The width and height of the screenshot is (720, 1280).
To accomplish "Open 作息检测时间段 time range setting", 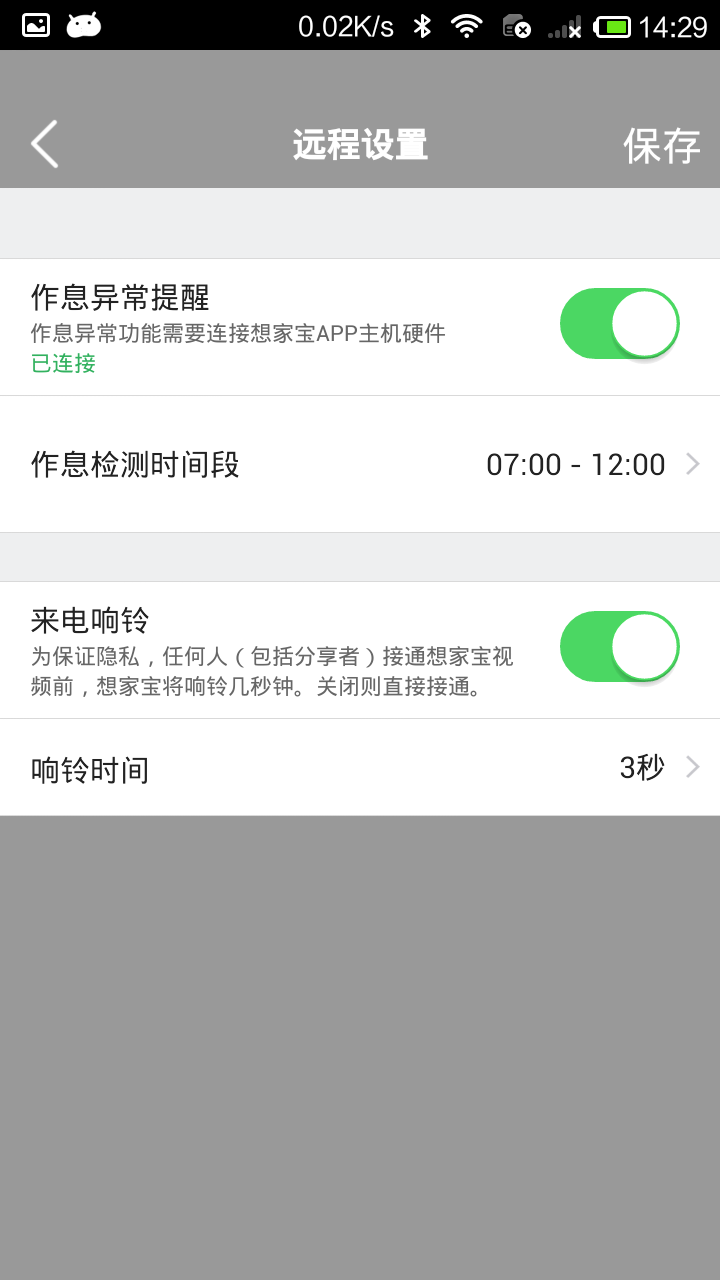I will (360, 464).
